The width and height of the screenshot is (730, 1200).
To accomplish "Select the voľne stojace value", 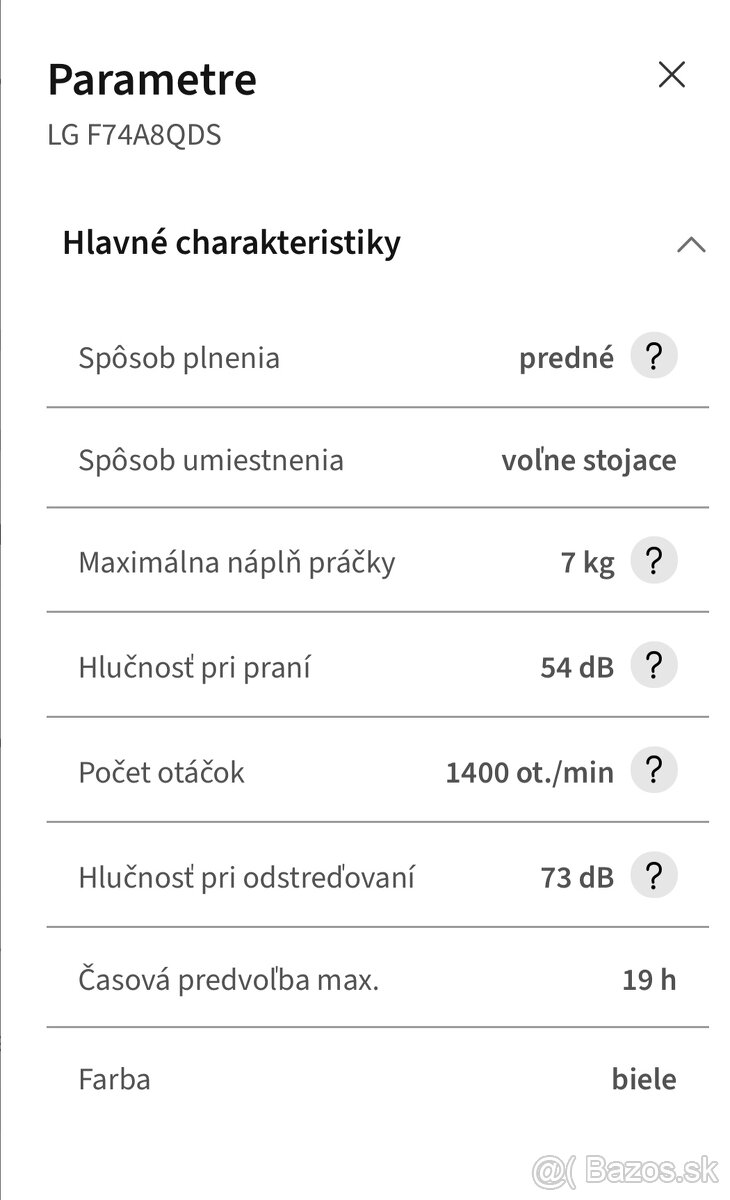I will (588, 459).
